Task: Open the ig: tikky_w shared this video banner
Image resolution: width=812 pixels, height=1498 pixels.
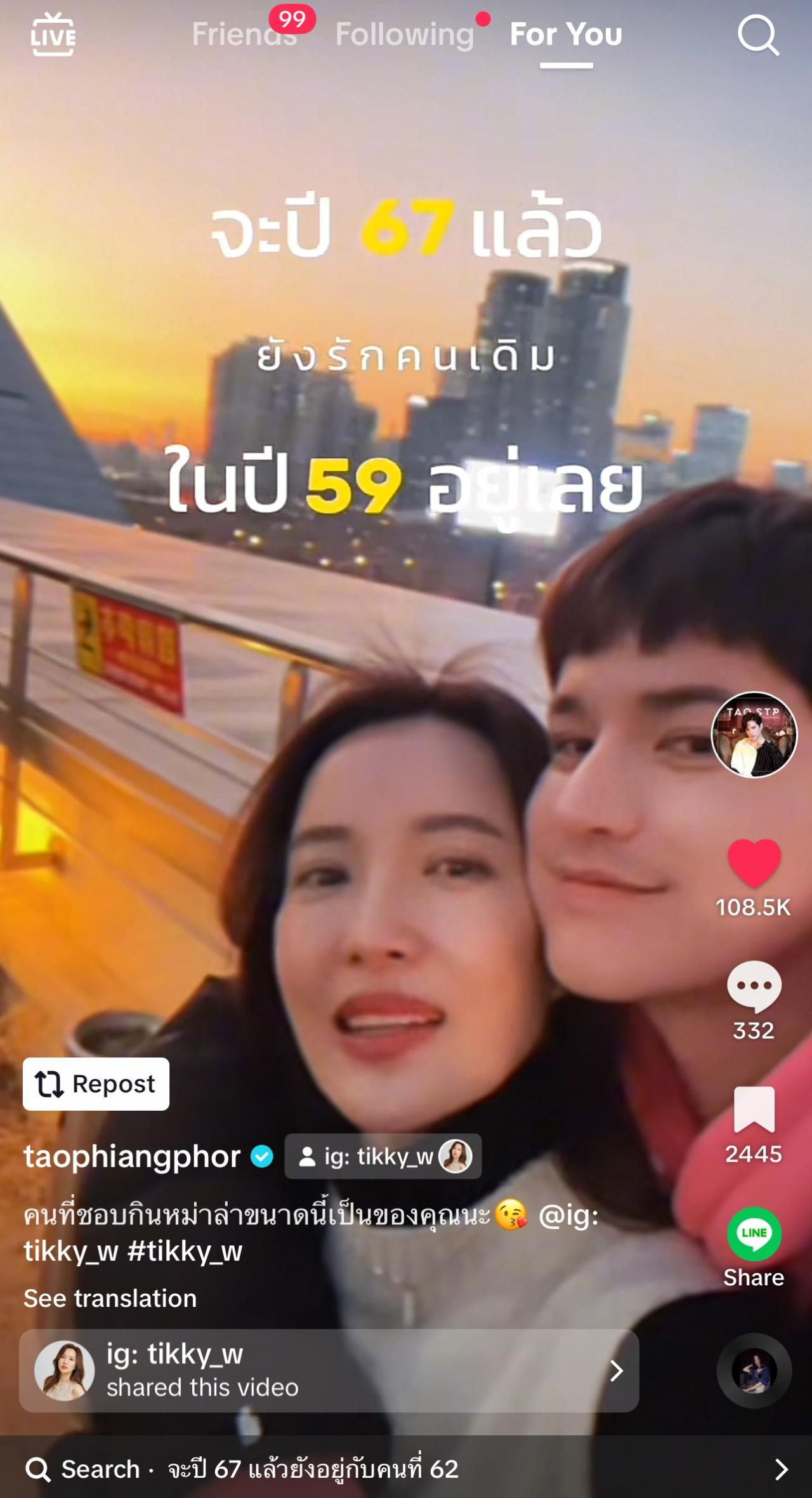Action: (329, 1371)
